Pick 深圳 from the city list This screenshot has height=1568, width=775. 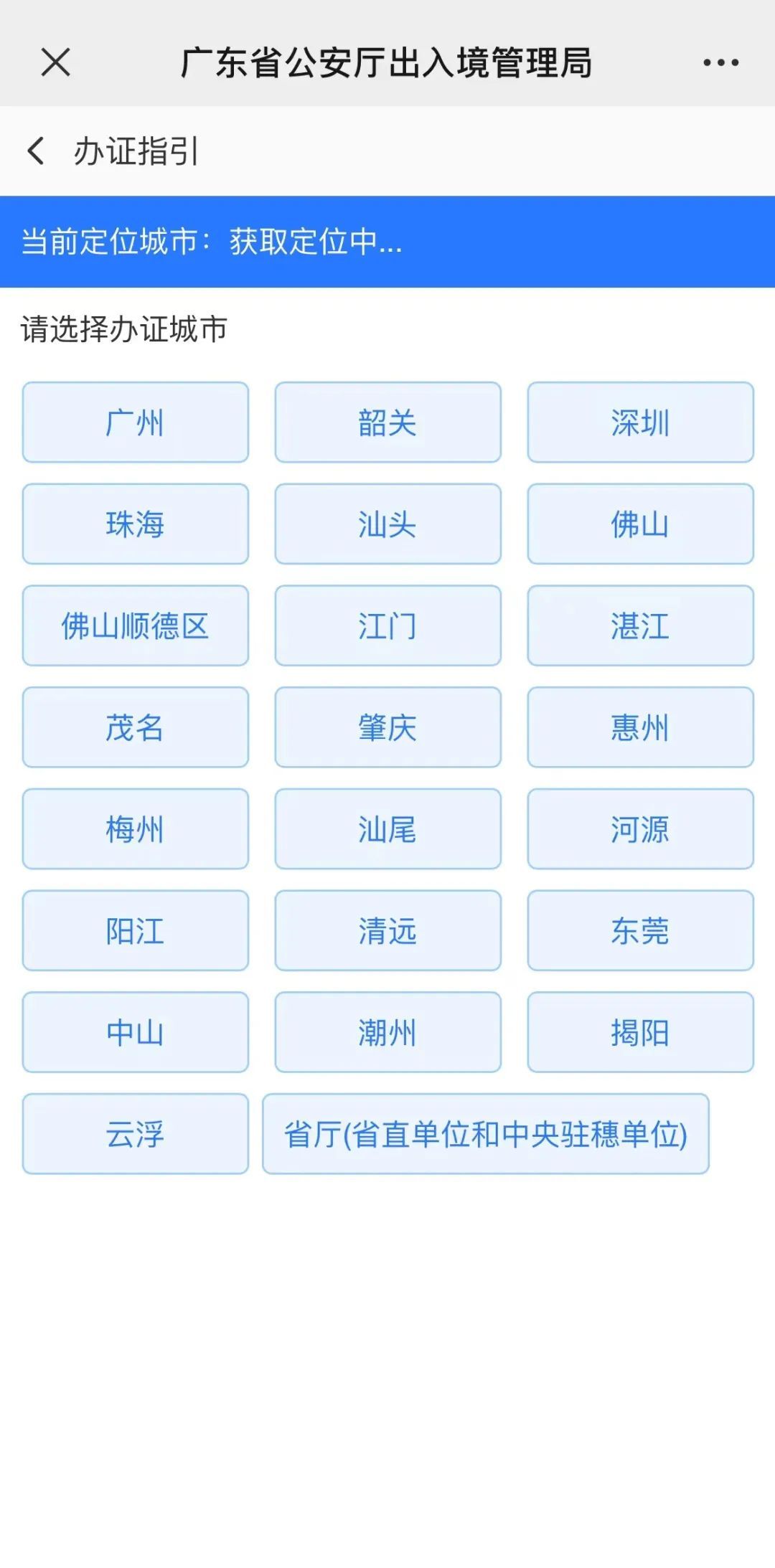coord(640,422)
